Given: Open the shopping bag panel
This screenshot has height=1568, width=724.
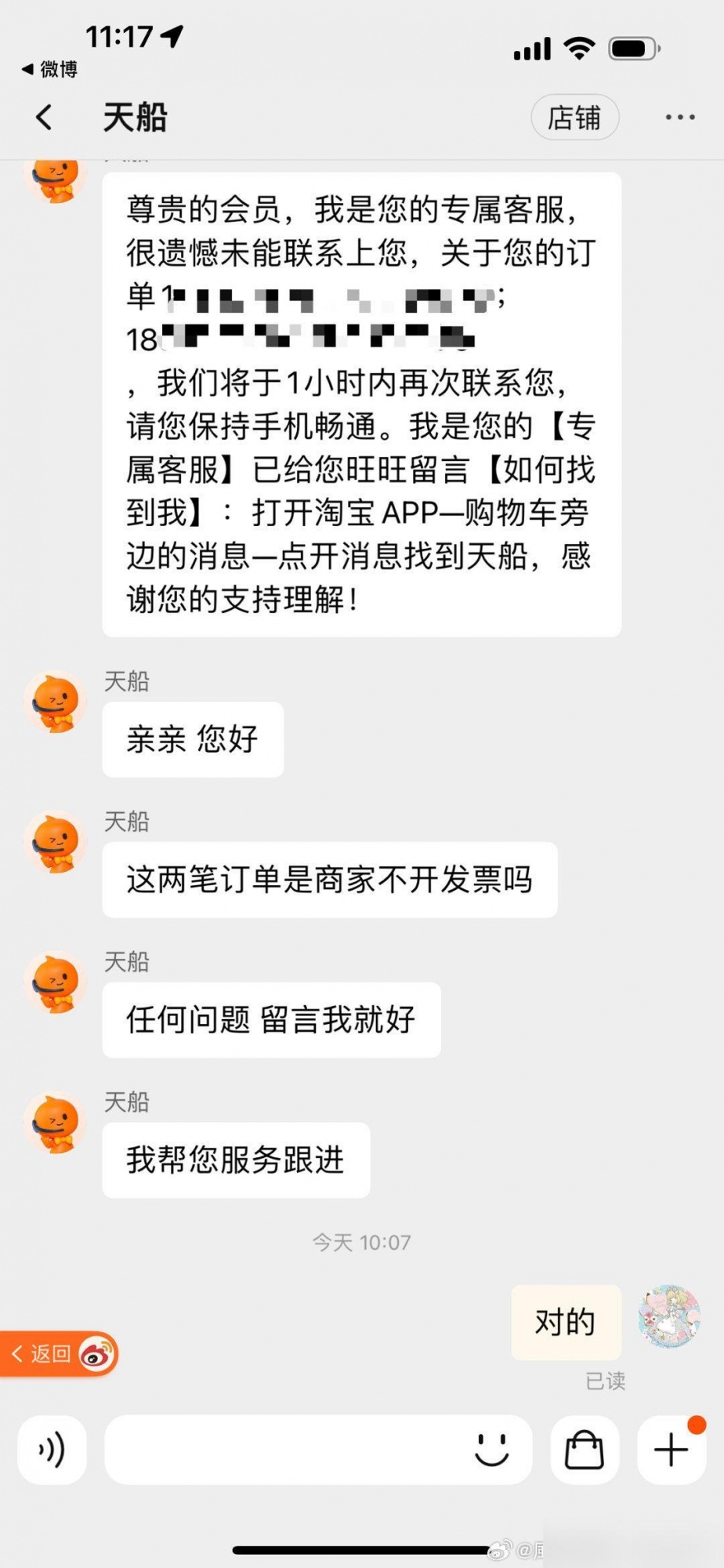Looking at the screenshot, I should [x=585, y=1450].
